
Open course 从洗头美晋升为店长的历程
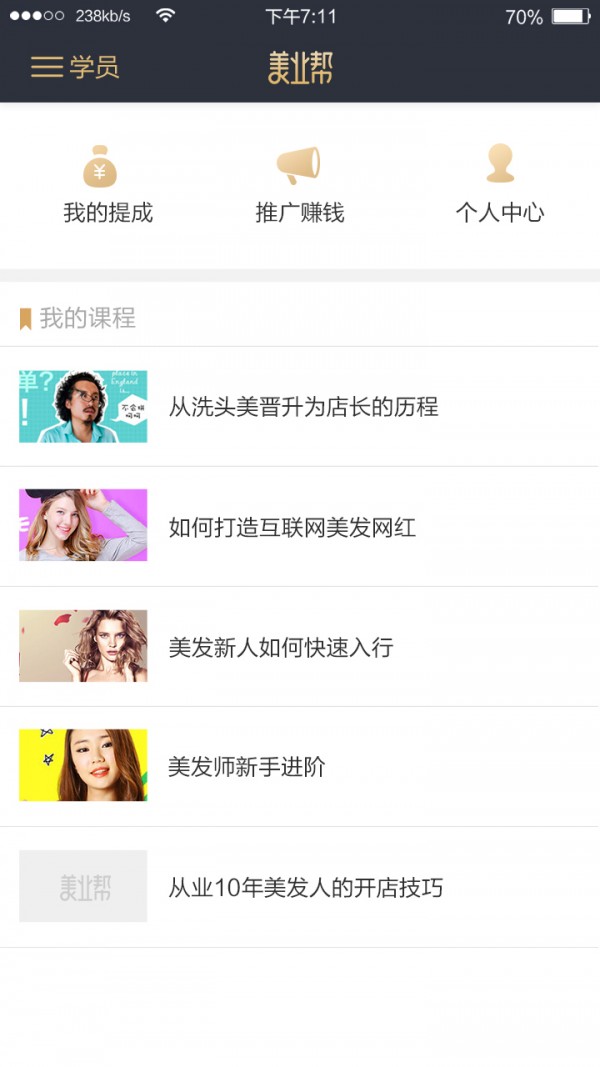point(302,407)
